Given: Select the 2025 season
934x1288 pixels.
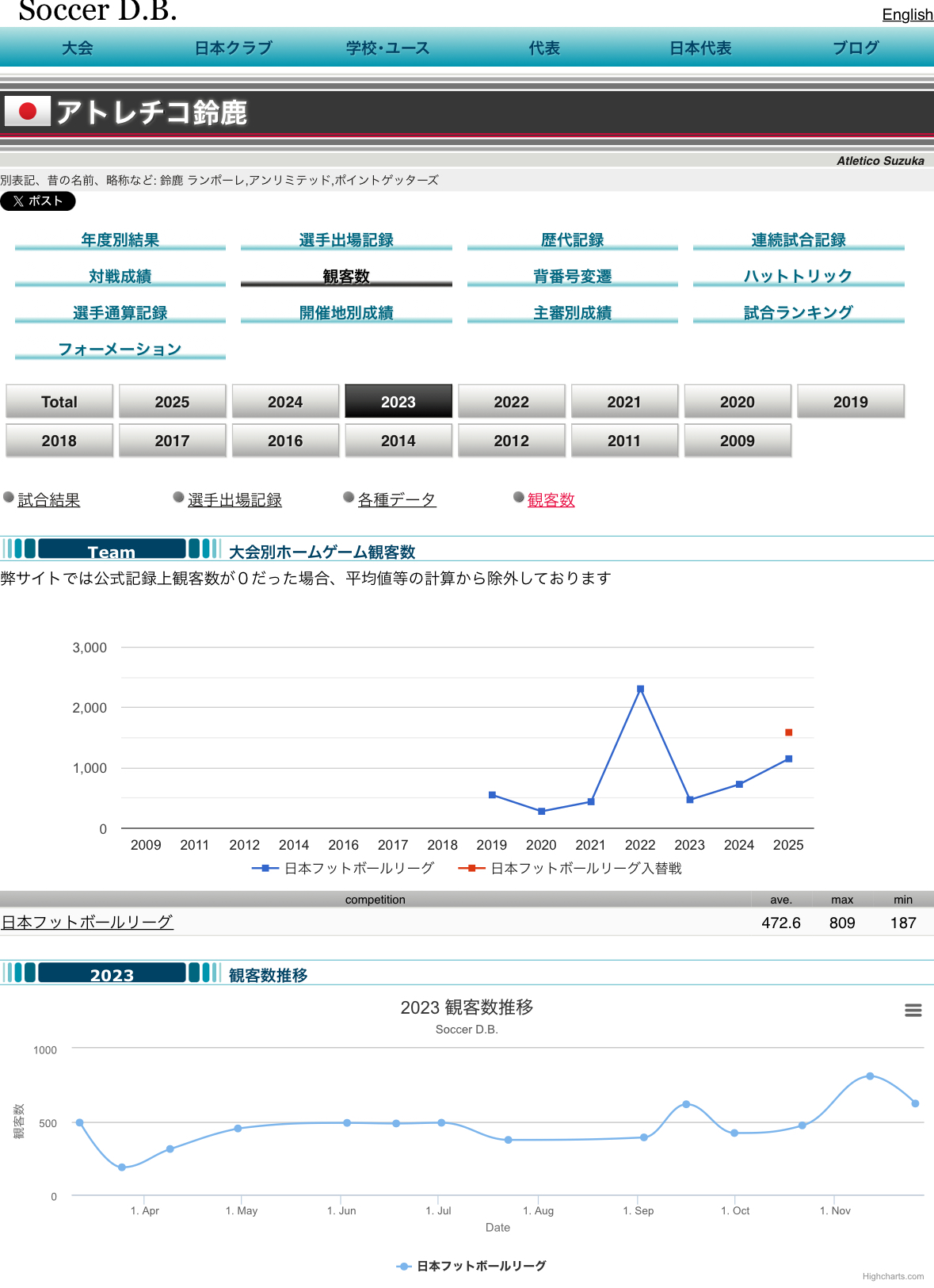Looking at the screenshot, I should tap(172, 402).
